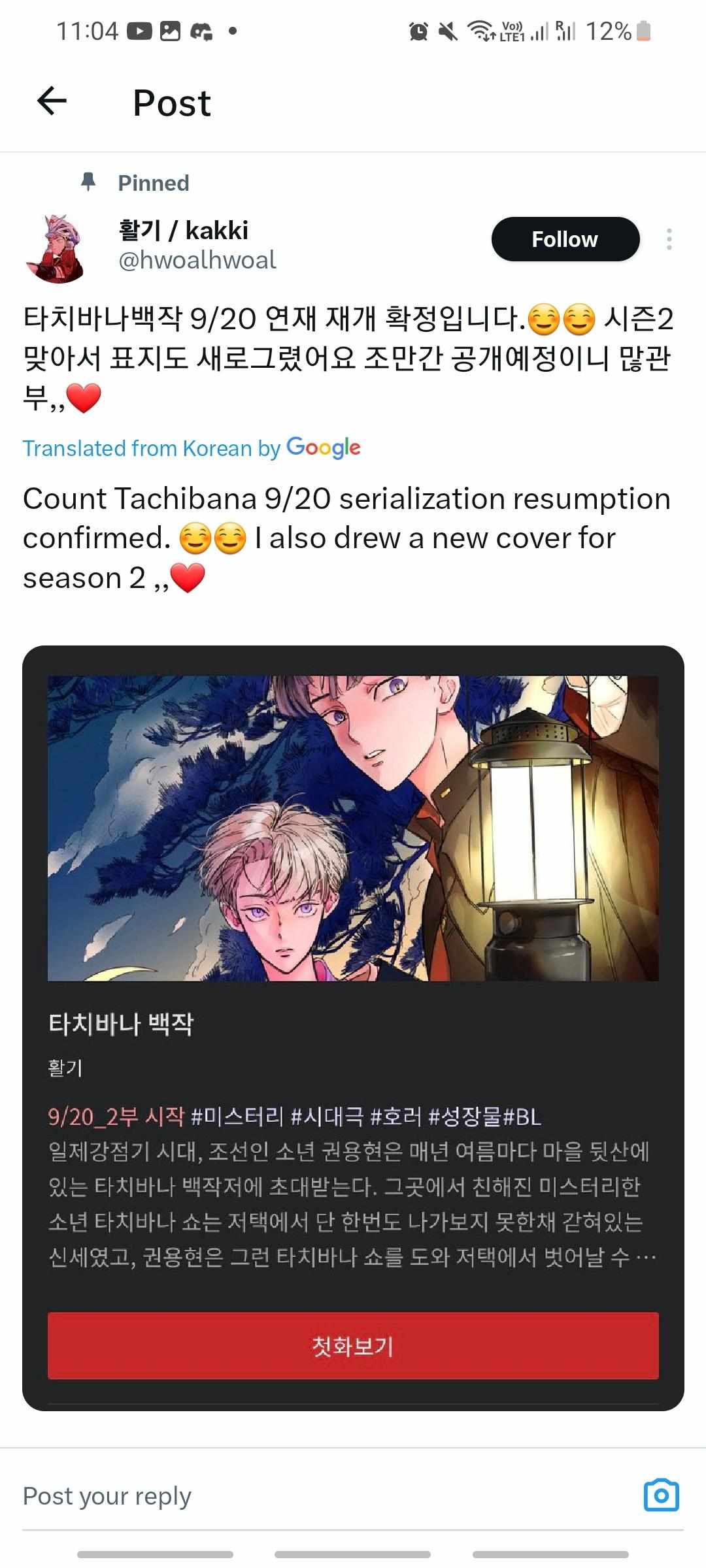Screen dimensions: 706x1568
Task: Tap 'Translated from Korean by Google'
Action: click(x=191, y=448)
